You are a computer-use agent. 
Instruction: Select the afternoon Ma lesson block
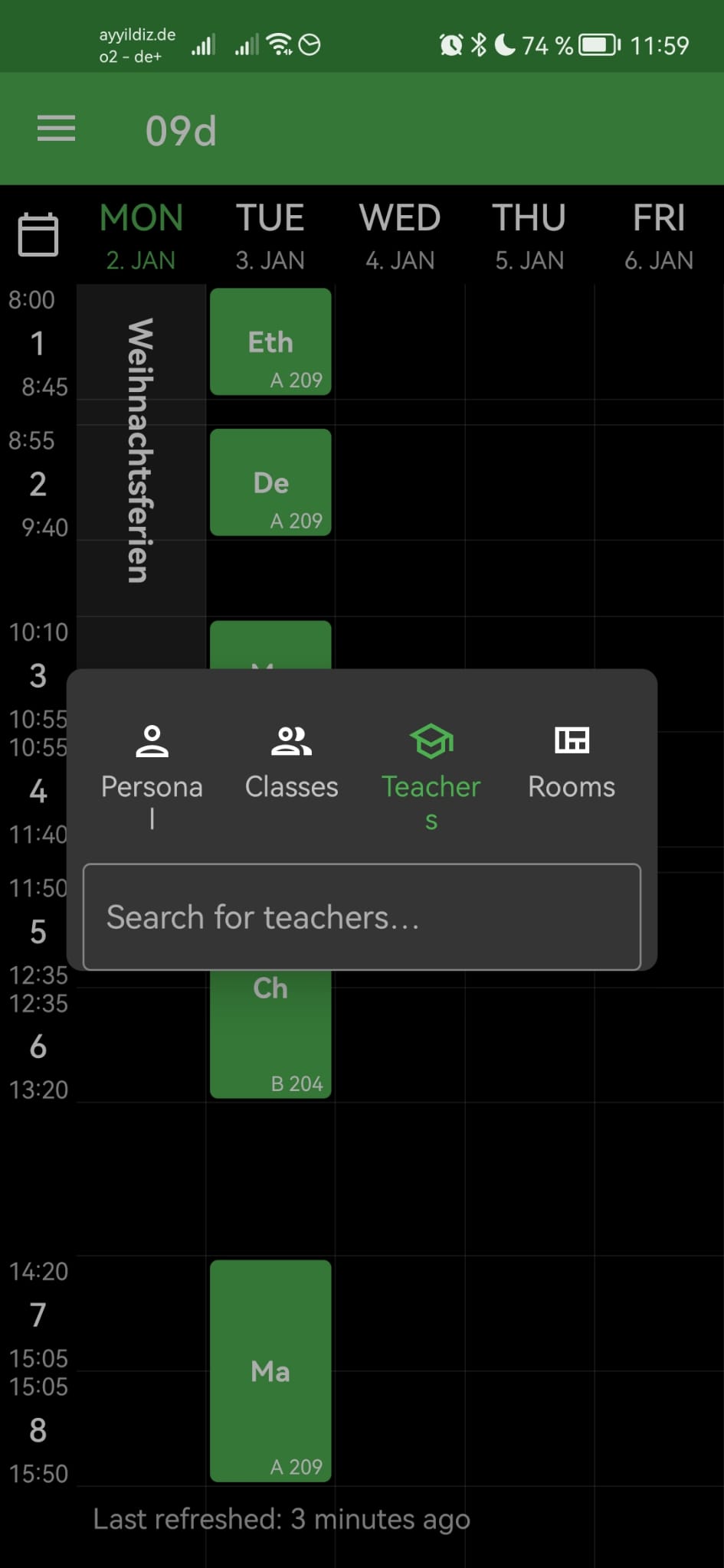click(270, 1370)
